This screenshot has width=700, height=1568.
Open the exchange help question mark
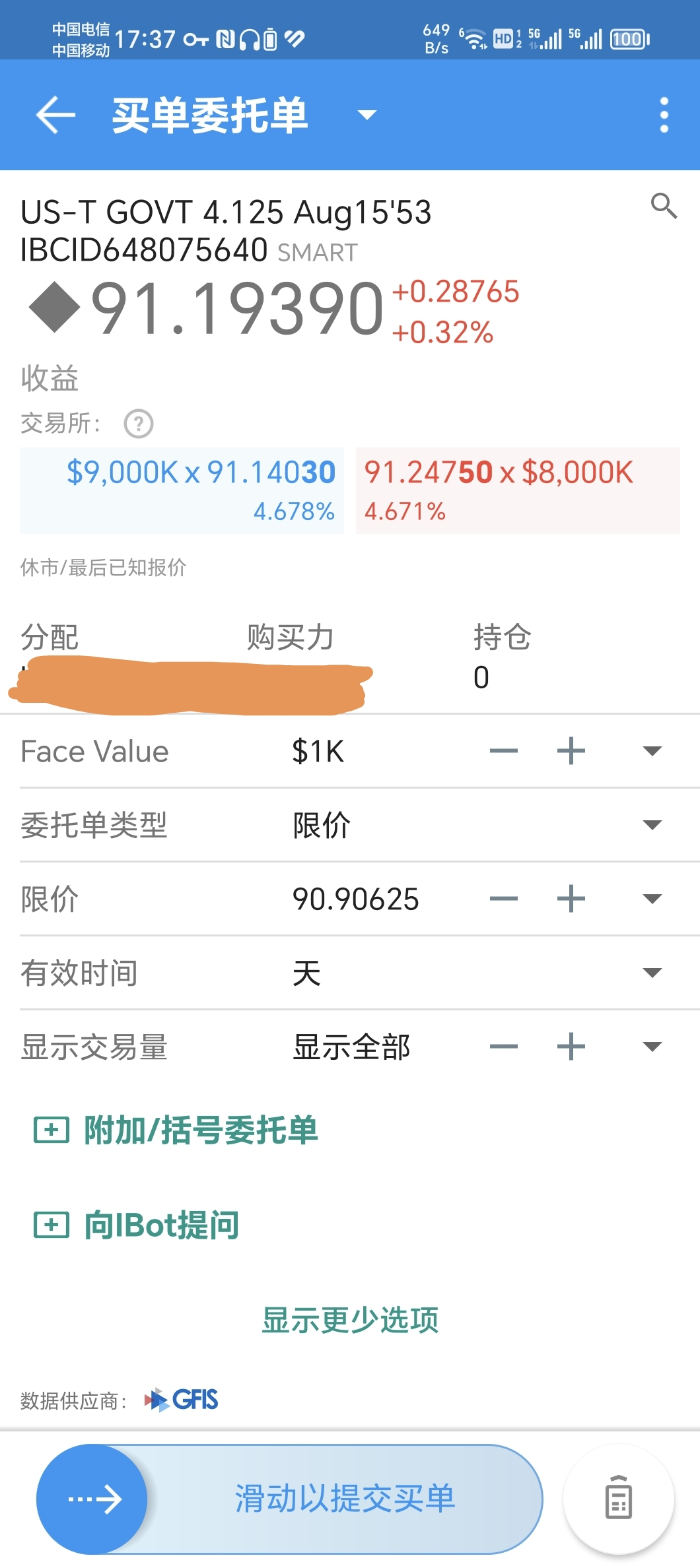click(139, 424)
